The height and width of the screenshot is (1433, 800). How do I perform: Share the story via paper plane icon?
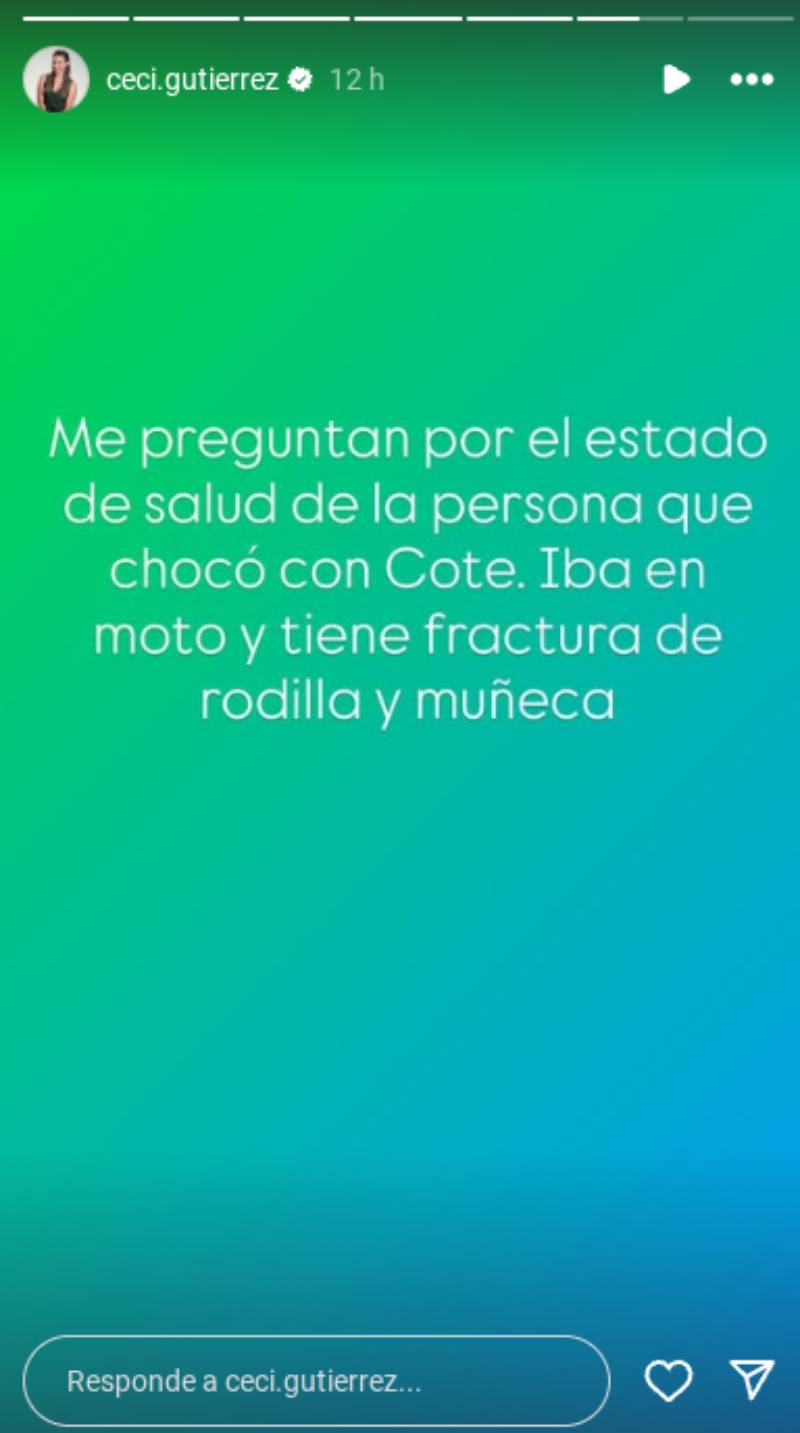752,1380
